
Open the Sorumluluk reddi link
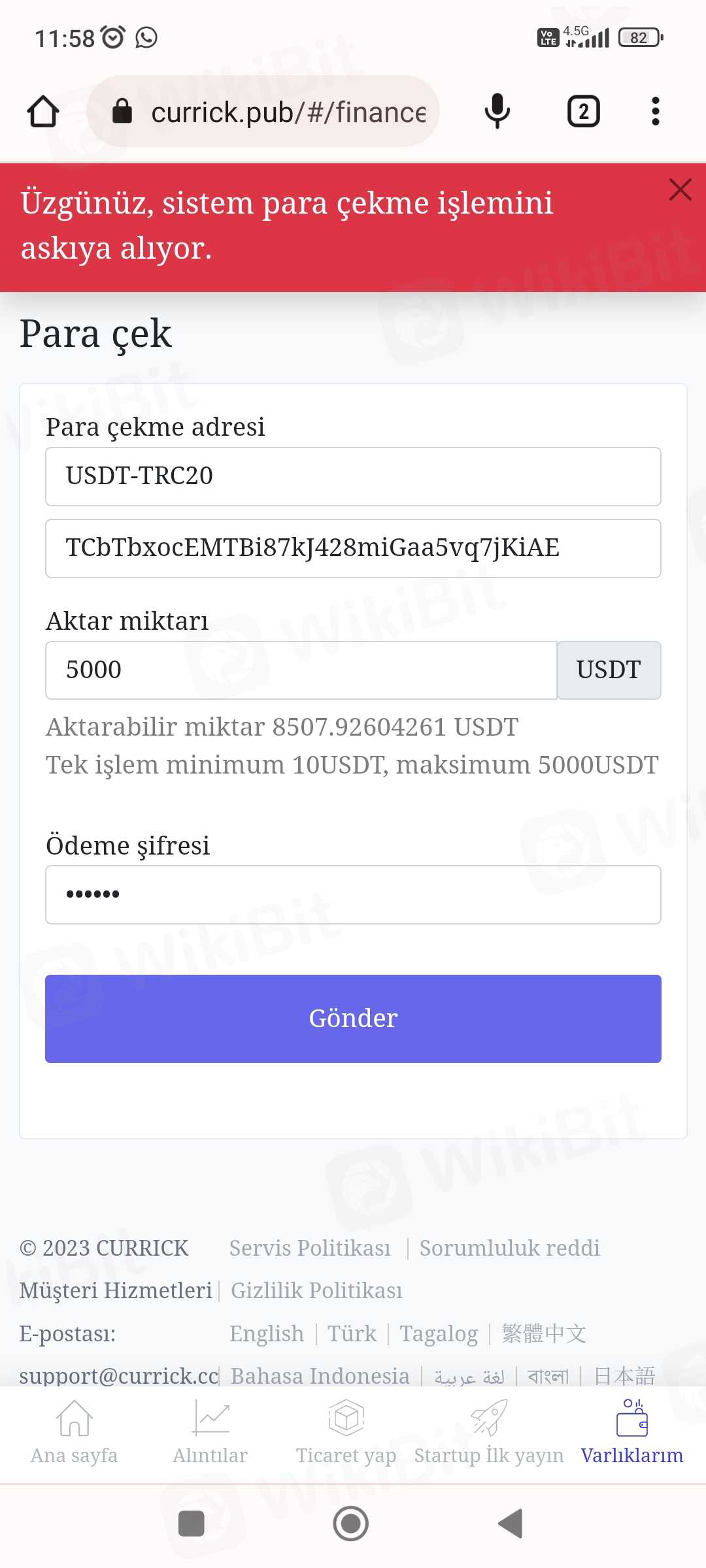point(509,1248)
